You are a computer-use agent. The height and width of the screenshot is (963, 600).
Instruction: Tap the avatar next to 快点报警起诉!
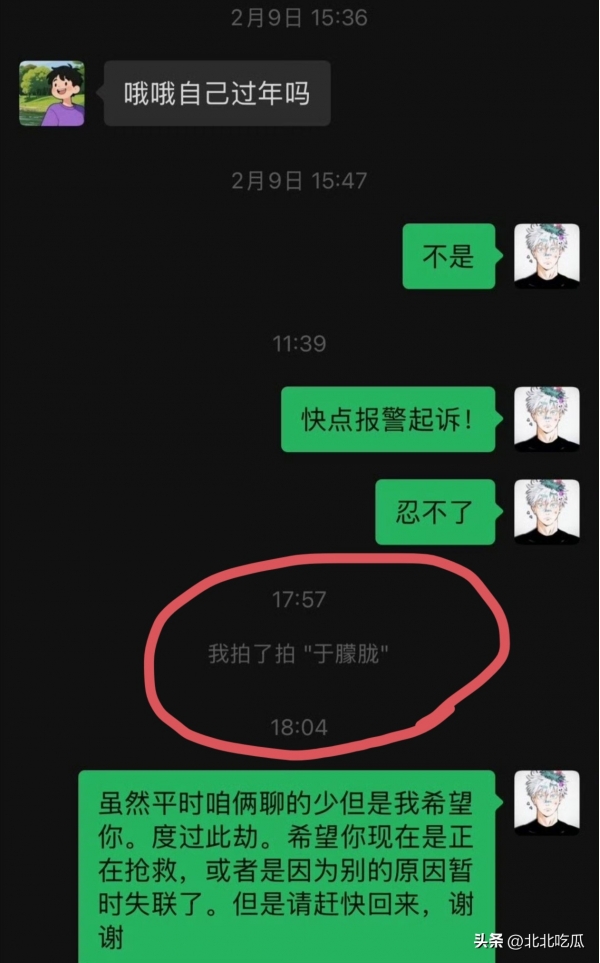point(547,419)
